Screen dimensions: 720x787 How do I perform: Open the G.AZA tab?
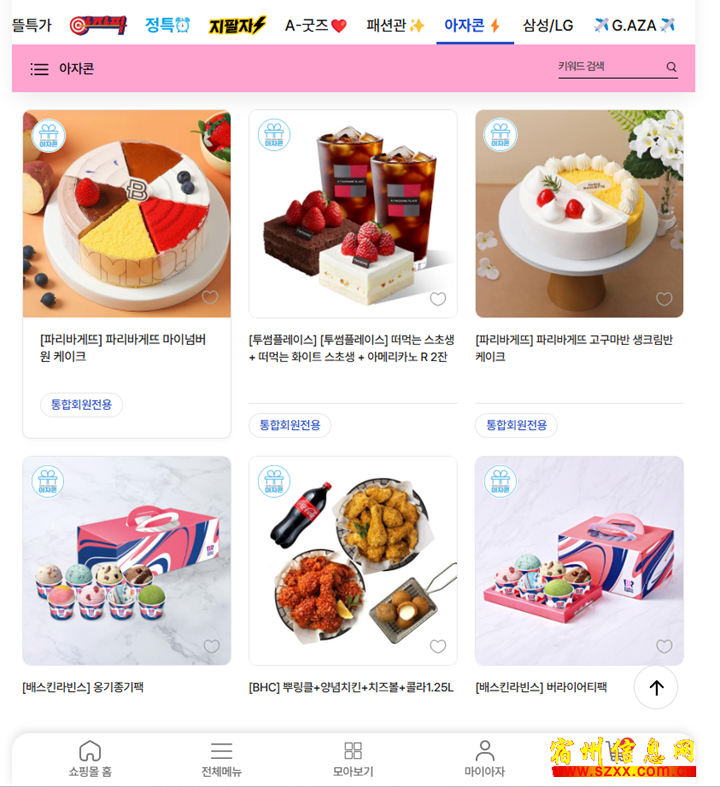click(x=634, y=25)
